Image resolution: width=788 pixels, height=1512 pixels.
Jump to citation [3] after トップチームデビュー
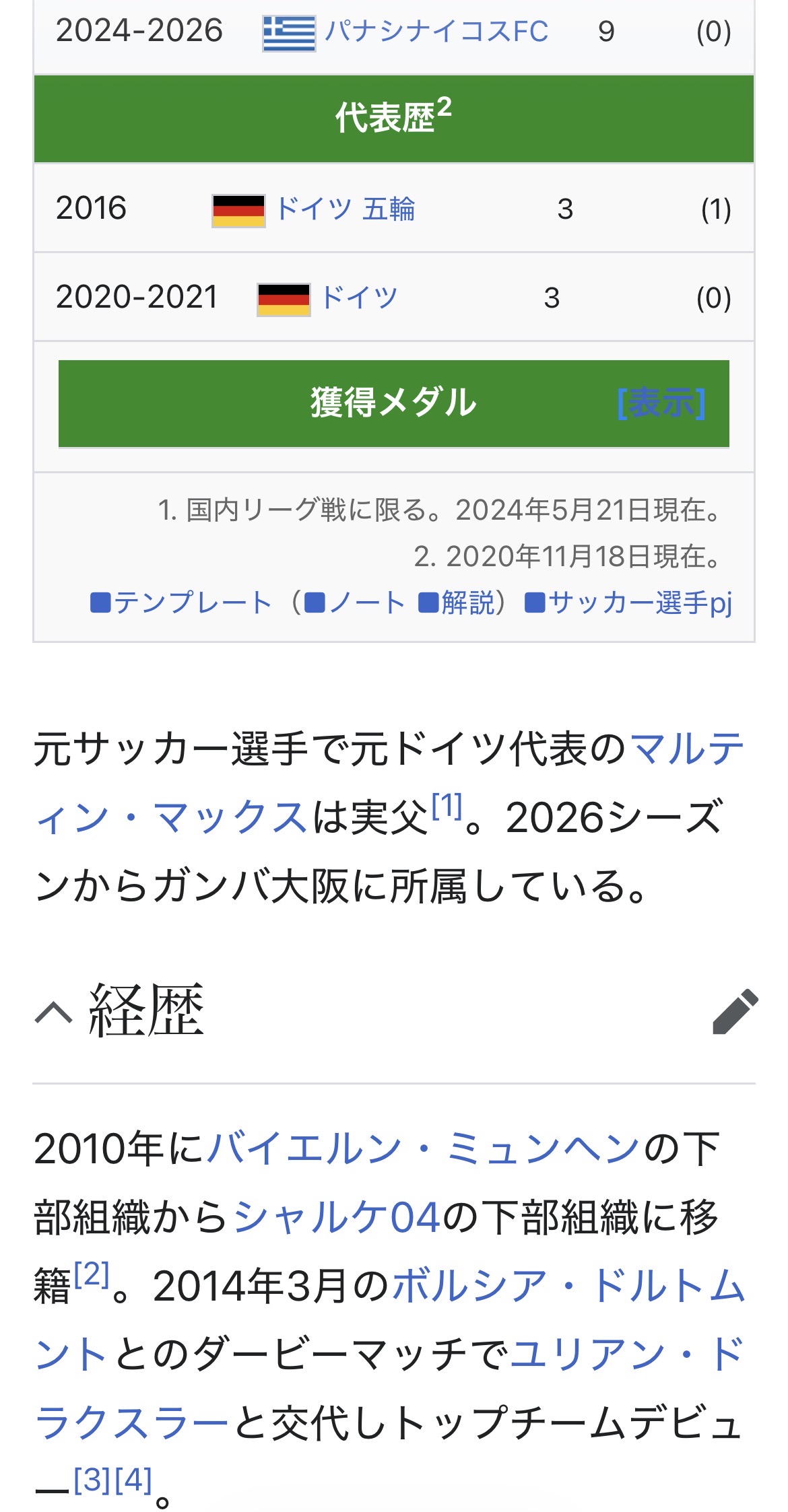pyautogui.click(x=92, y=1480)
